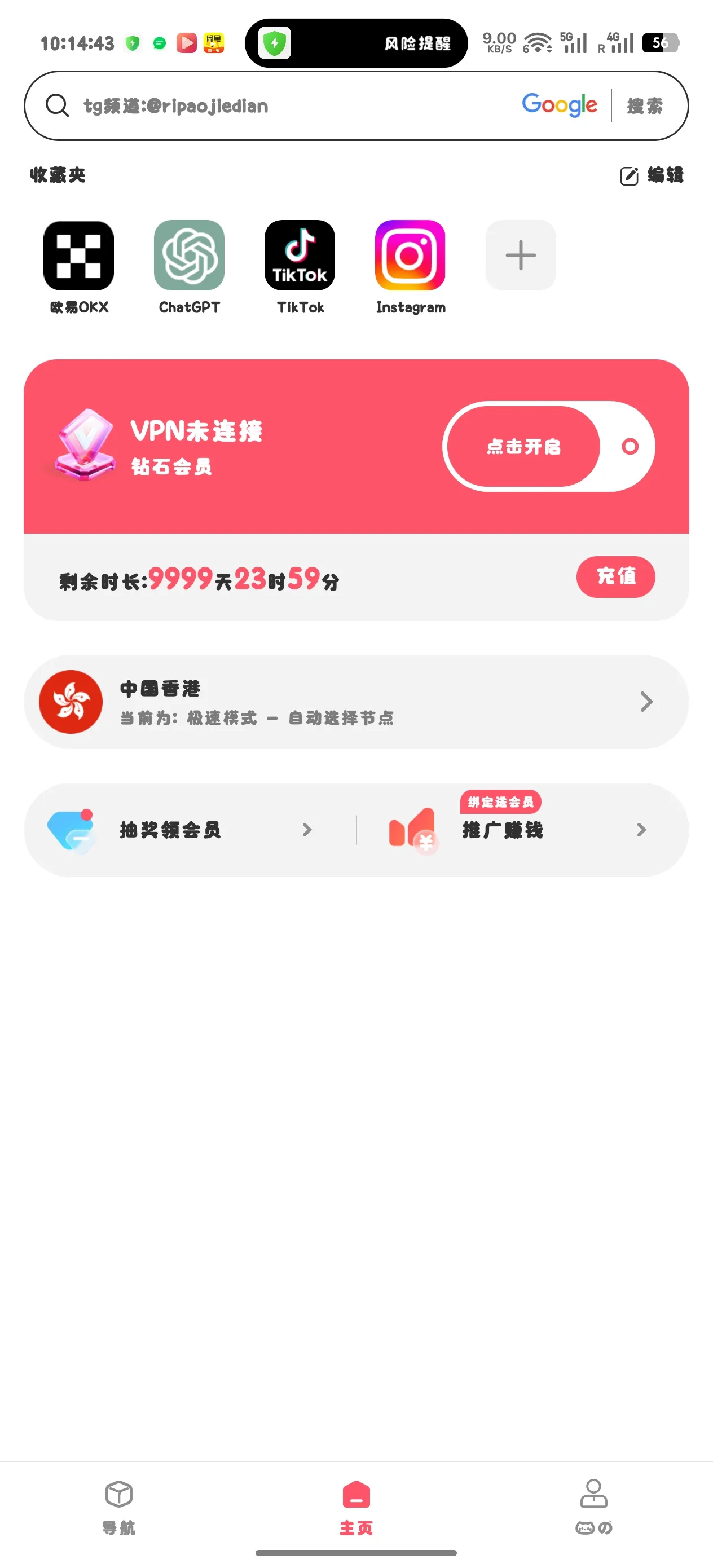
Task: Click the 抽奖领会员 gift icon
Action: coord(73,830)
